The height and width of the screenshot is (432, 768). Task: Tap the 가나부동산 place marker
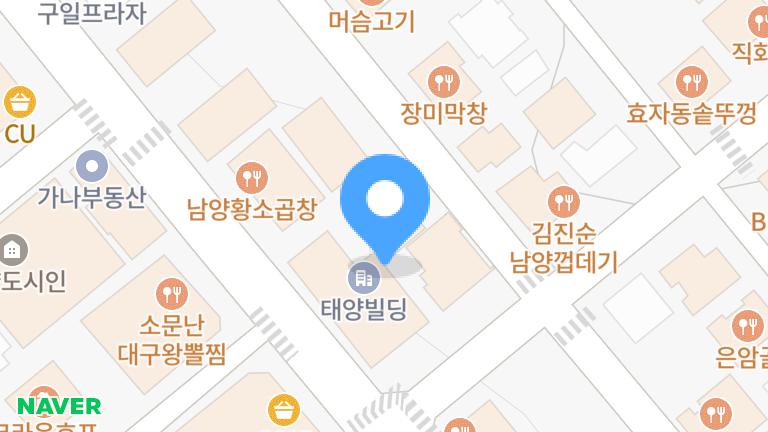coord(92,165)
